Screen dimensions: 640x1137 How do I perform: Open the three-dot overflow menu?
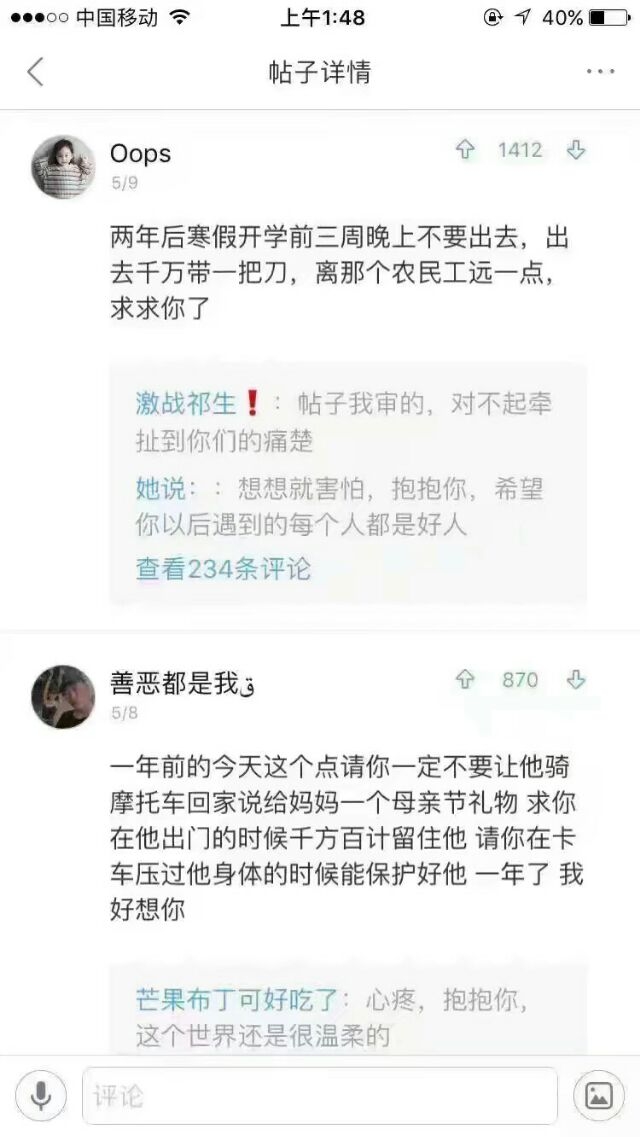coord(600,72)
